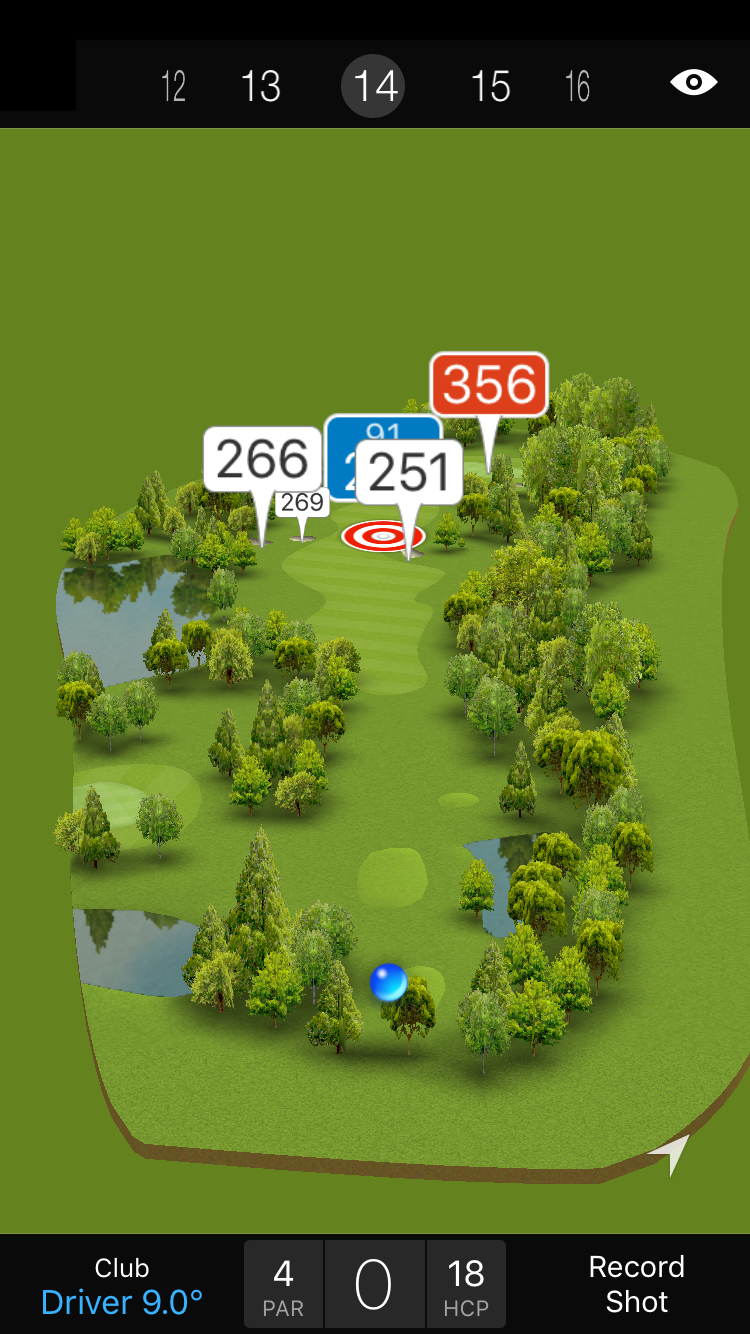The height and width of the screenshot is (1334, 750).
Task: Switch to hole 13
Action: pos(261,86)
